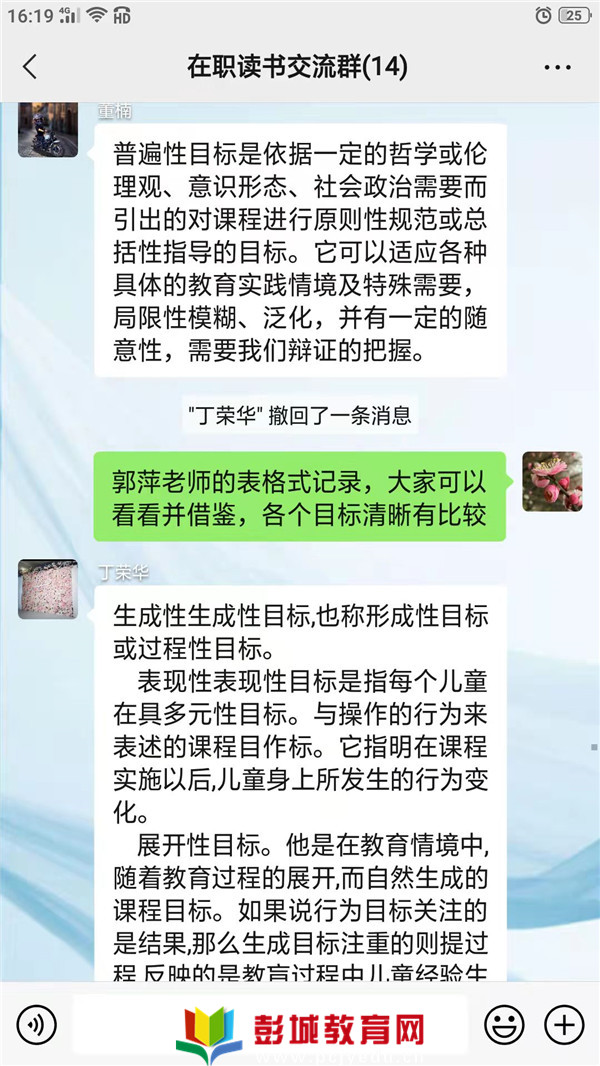600x1066 pixels.
Task: Open the plus attachment menu
Action: click(x=563, y=1024)
